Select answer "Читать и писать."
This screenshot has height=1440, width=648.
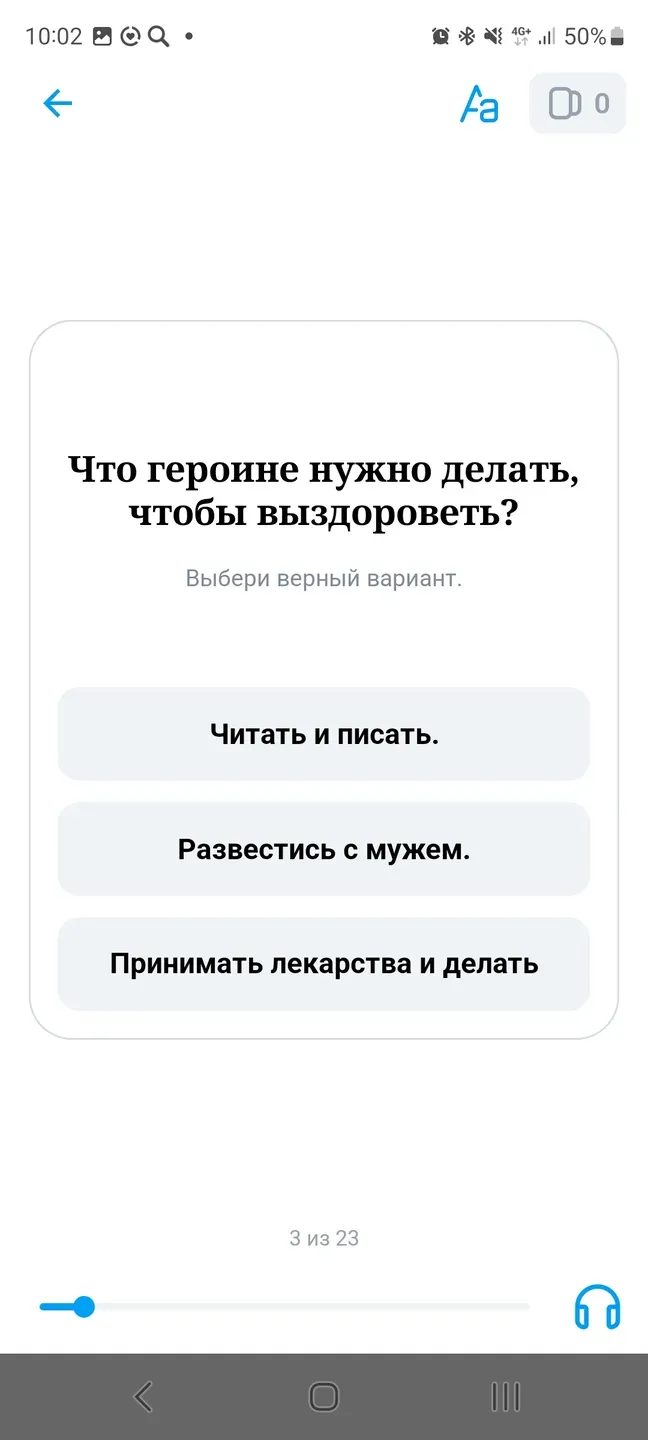click(324, 734)
